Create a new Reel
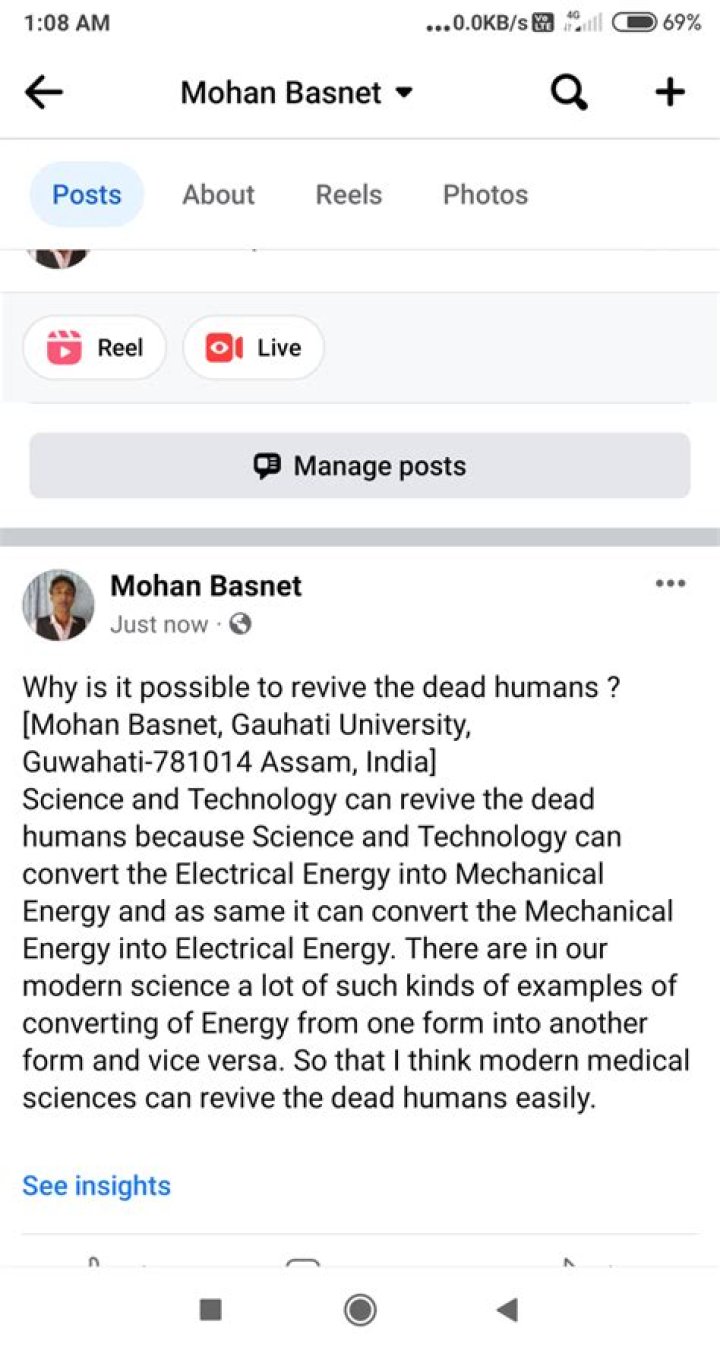 [x=95, y=348]
